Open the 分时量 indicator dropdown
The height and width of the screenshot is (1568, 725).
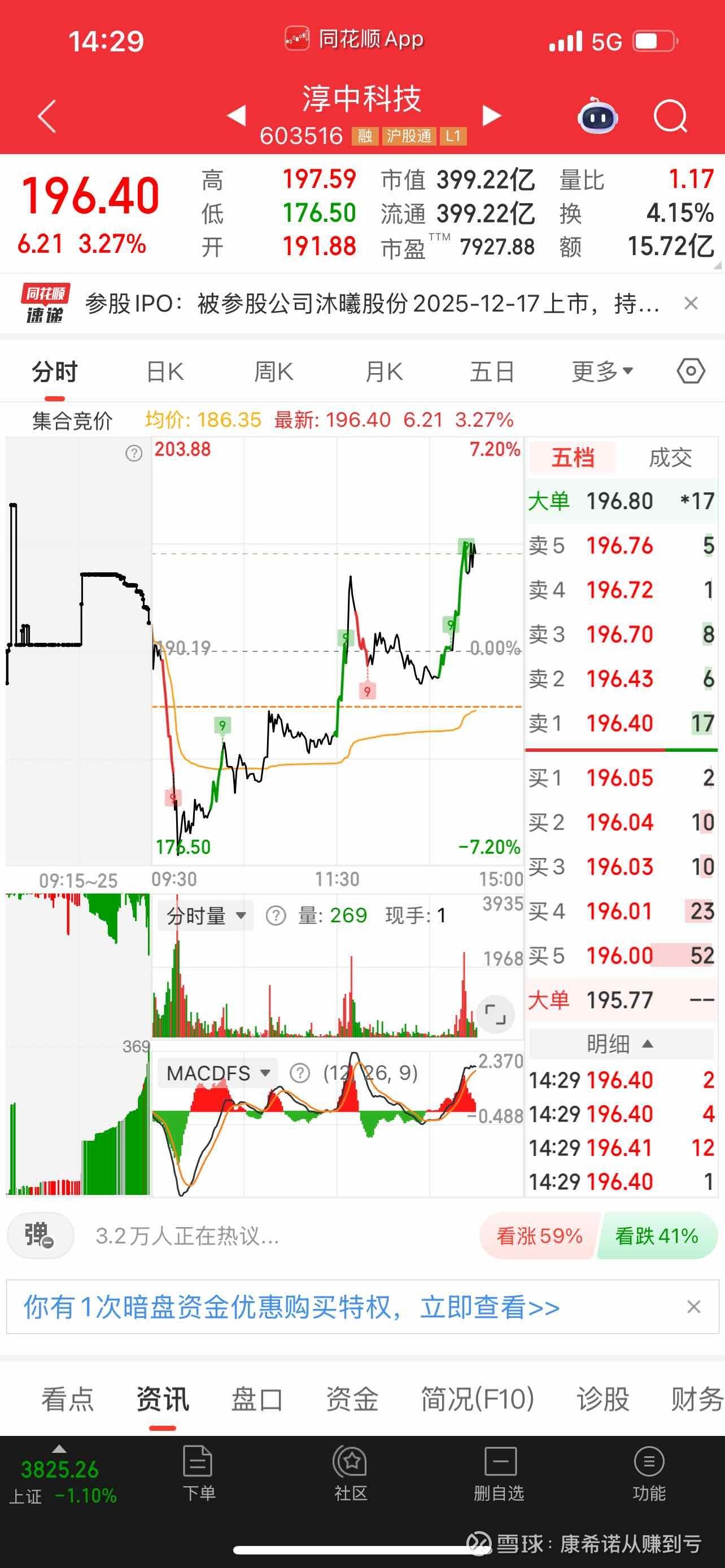(205, 915)
